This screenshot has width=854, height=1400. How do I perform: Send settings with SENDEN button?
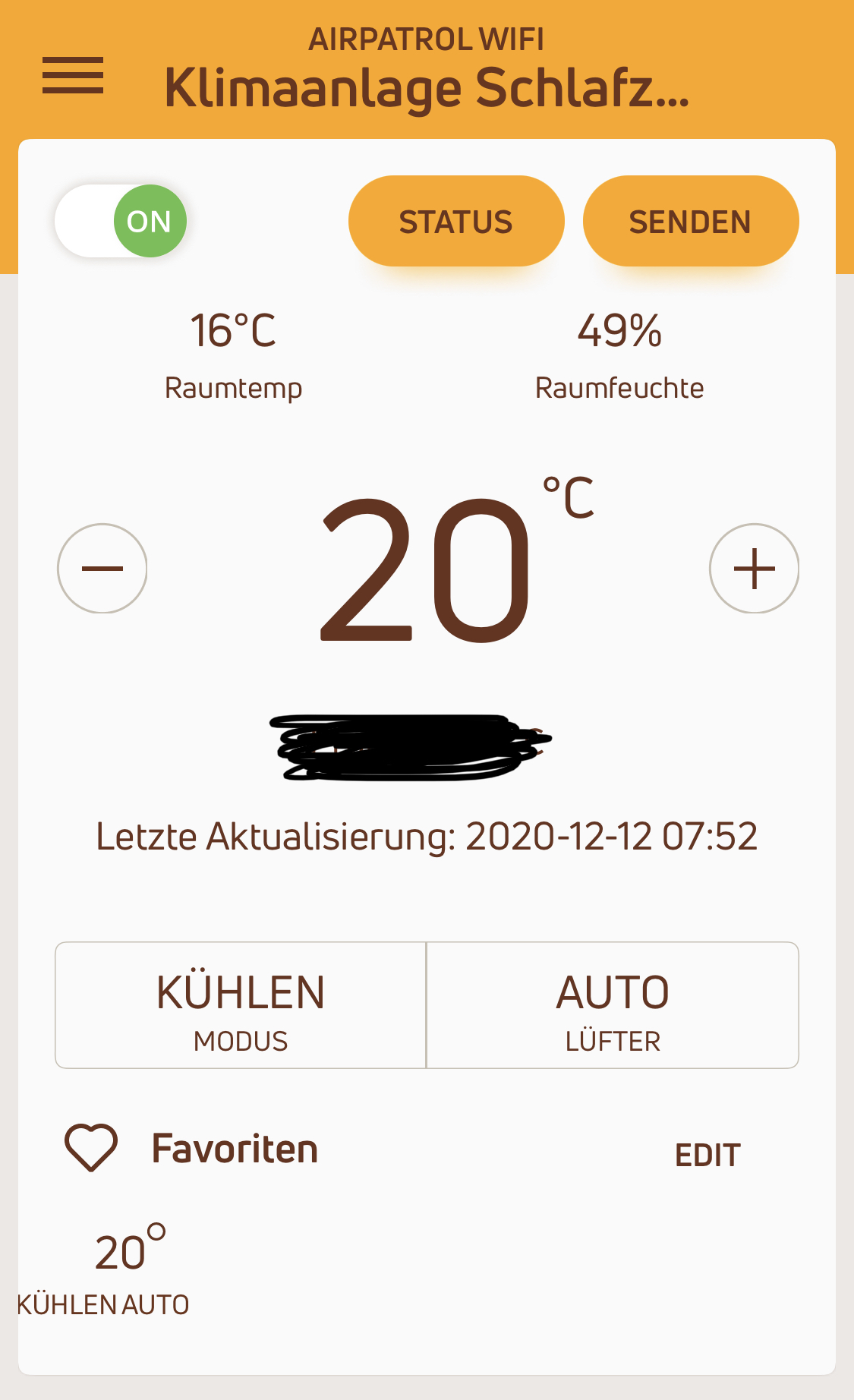[x=690, y=221]
